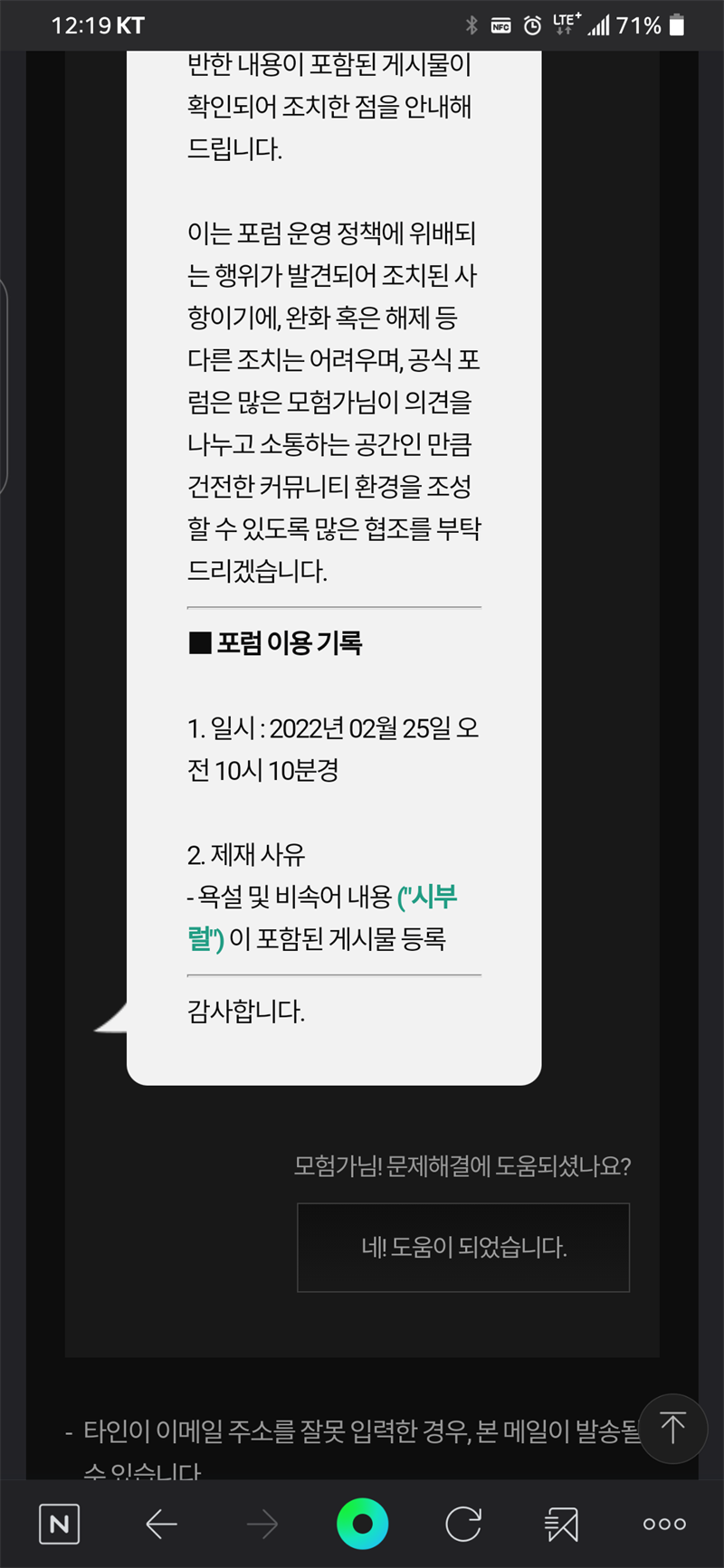The width and height of the screenshot is (724, 1568).
Task: Tap the green Naver search circle
Action: click(x=362, y=1525)
